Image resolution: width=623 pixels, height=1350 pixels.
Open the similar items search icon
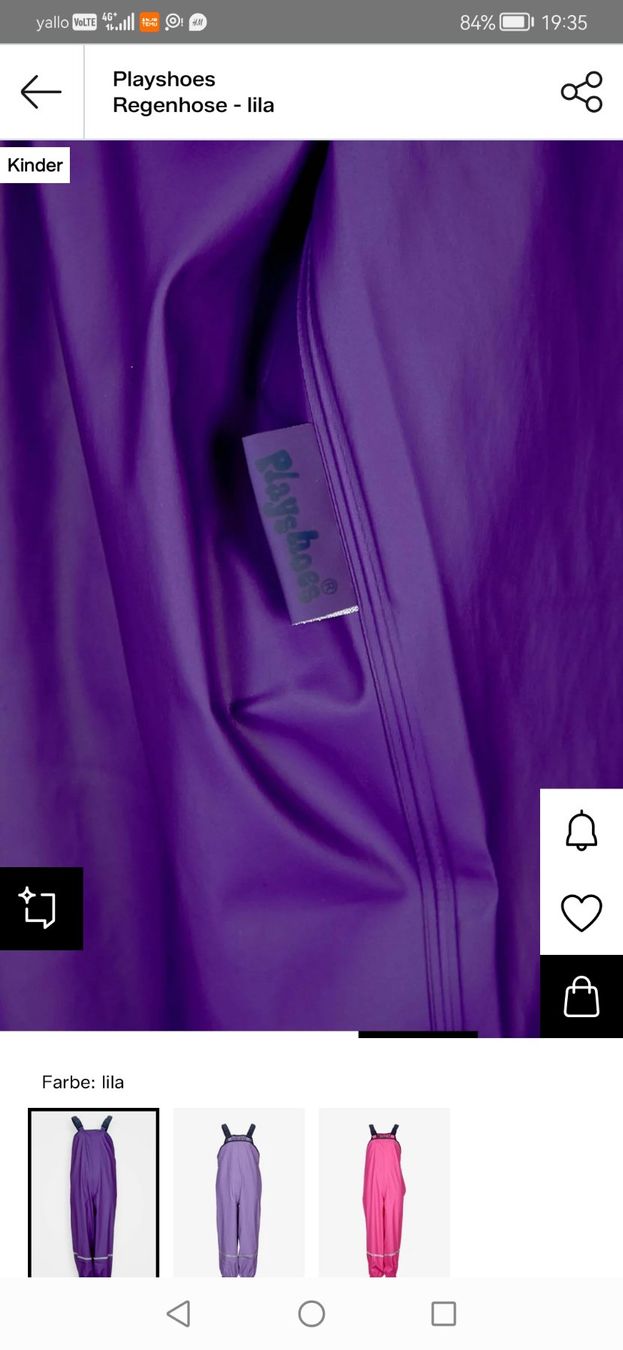[x=41, y=908]
